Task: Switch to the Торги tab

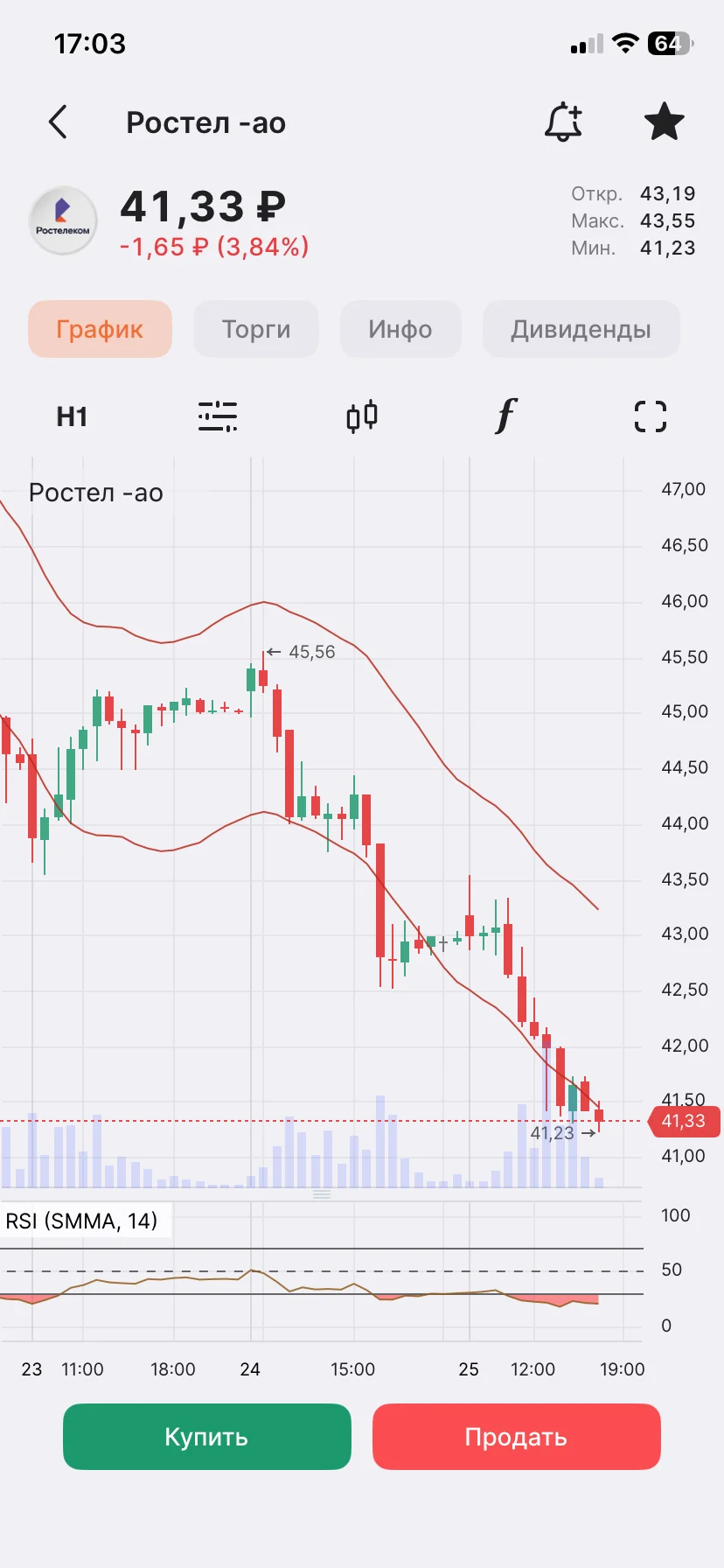Action: pyautogui.click(x=256, y=329)
